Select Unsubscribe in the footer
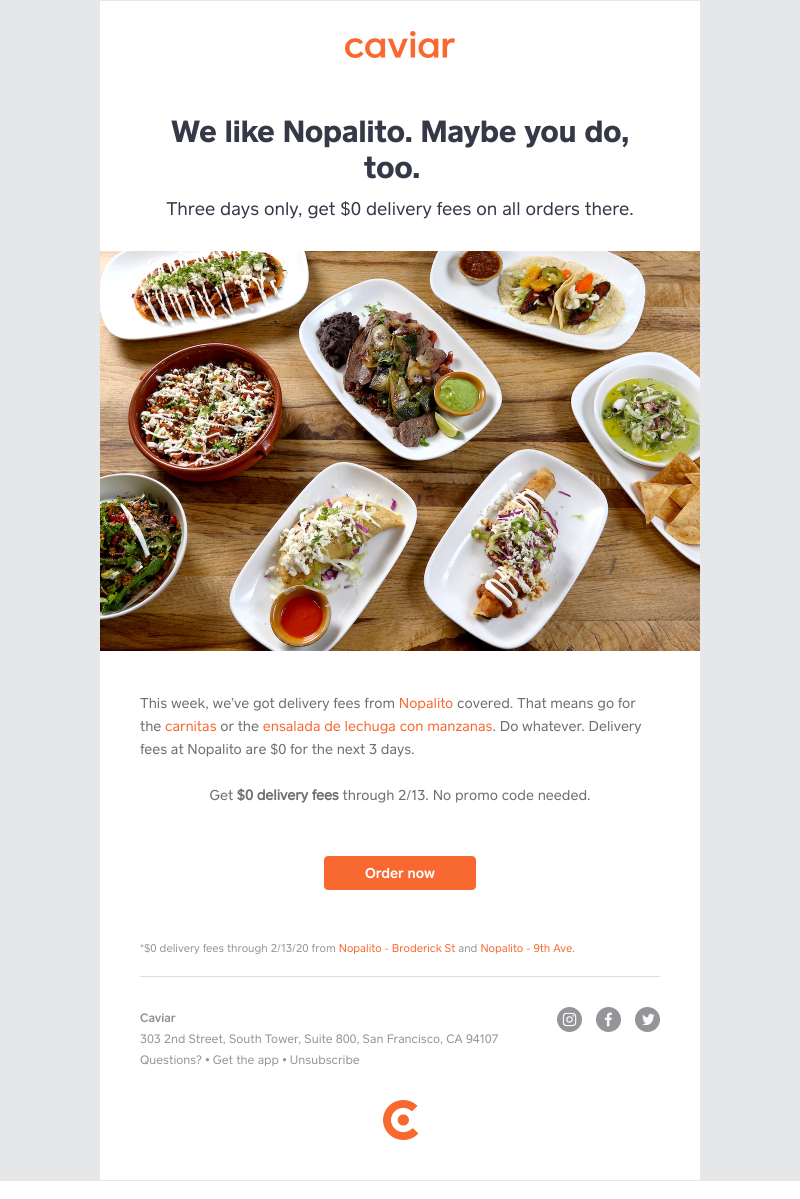The image size is (800, 1199). pos(323,1059)
